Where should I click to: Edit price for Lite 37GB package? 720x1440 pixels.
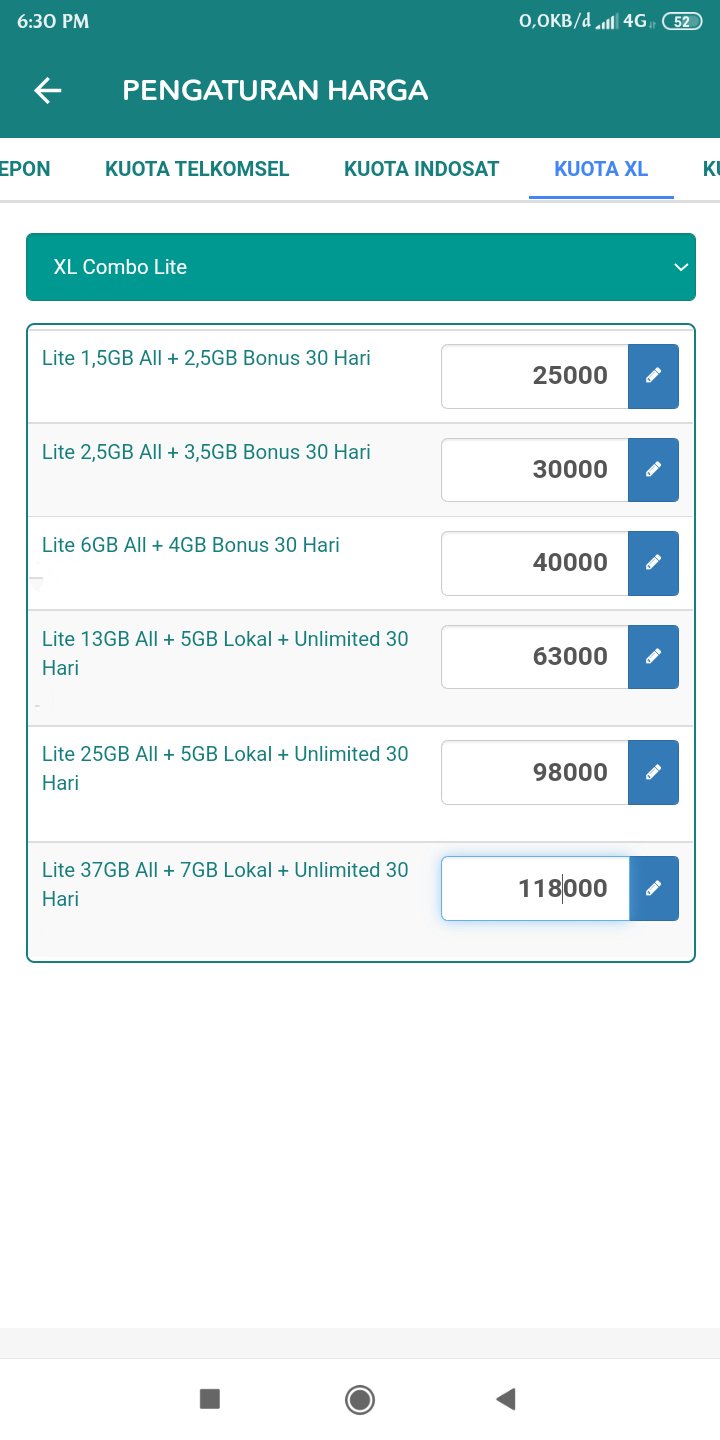click(x=653, y=888)
